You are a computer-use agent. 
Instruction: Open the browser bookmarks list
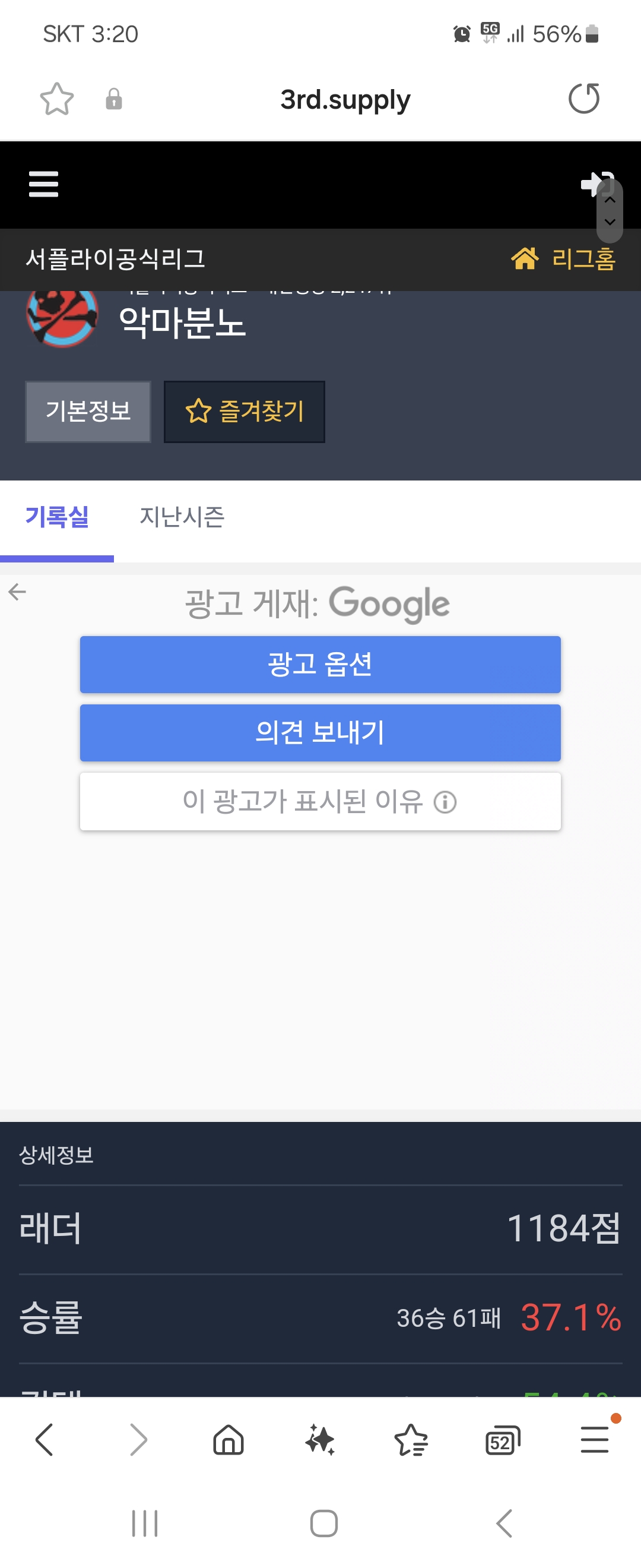pyautogui.click(x=411, y=1440)
